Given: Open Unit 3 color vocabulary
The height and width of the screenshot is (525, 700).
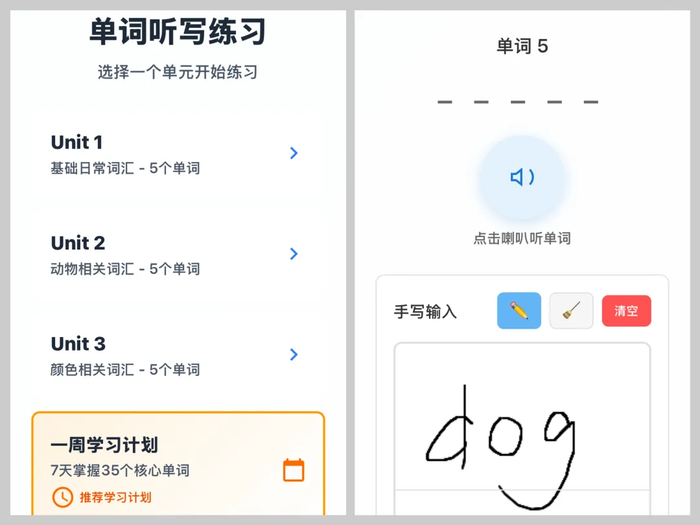Looking at the screenshot, I should 176,355.
